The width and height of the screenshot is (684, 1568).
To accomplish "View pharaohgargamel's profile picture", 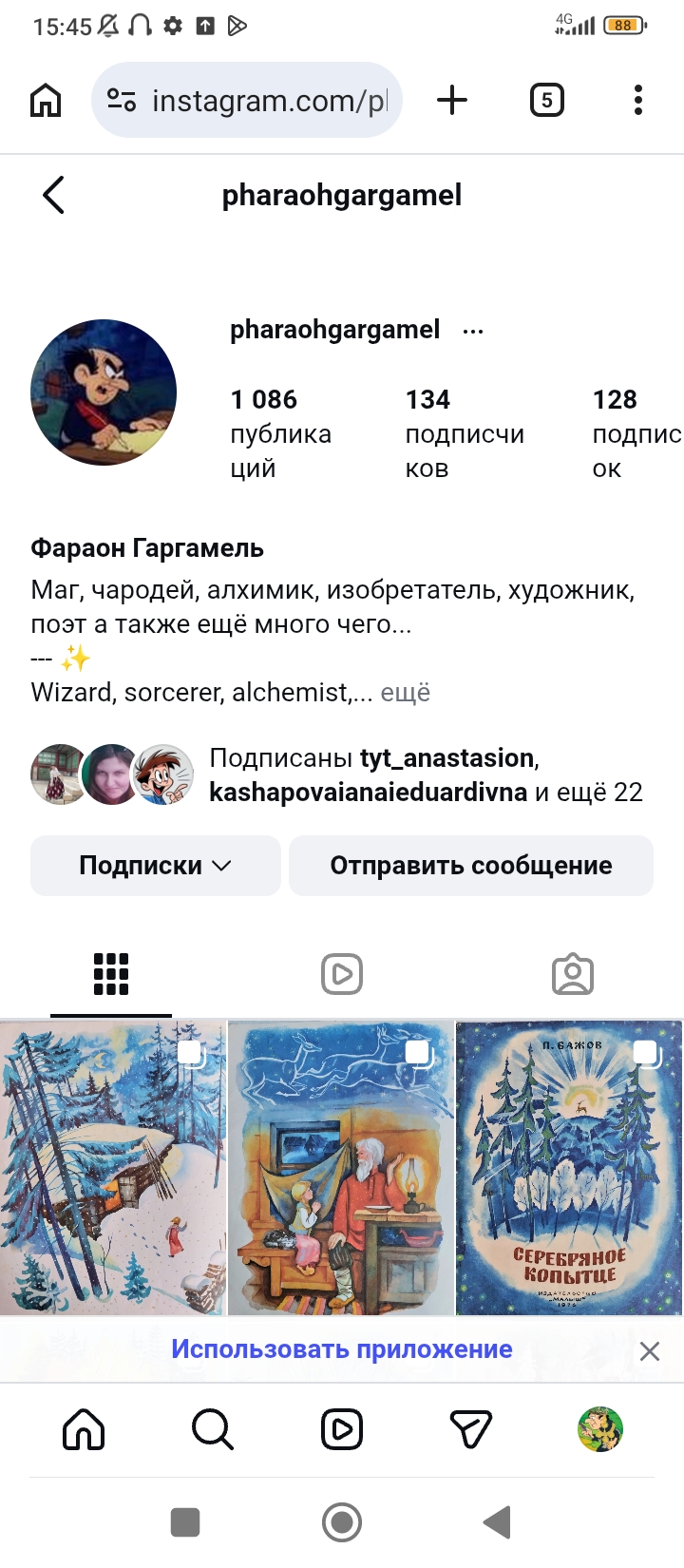I will (104, 392).
